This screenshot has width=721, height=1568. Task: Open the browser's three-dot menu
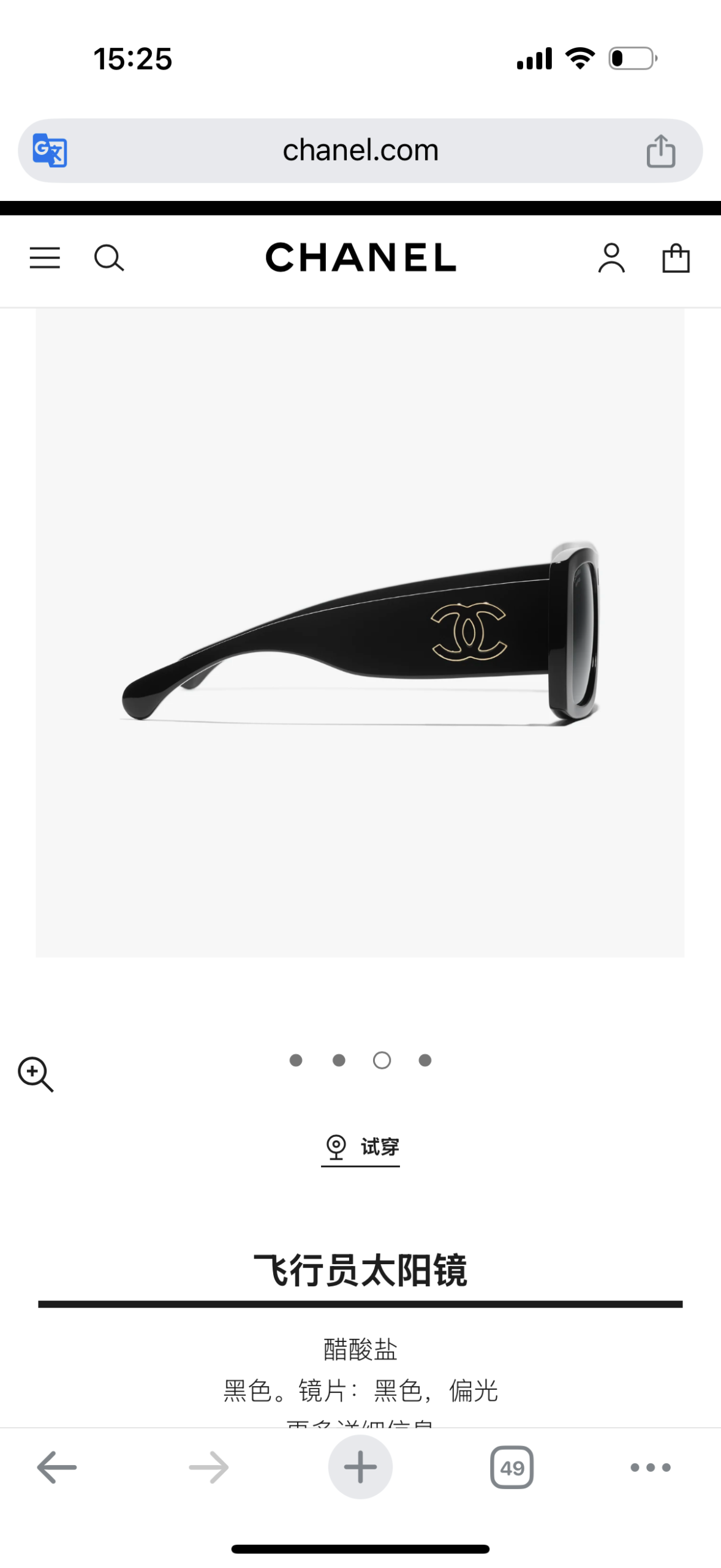(x=651, y=1467)
